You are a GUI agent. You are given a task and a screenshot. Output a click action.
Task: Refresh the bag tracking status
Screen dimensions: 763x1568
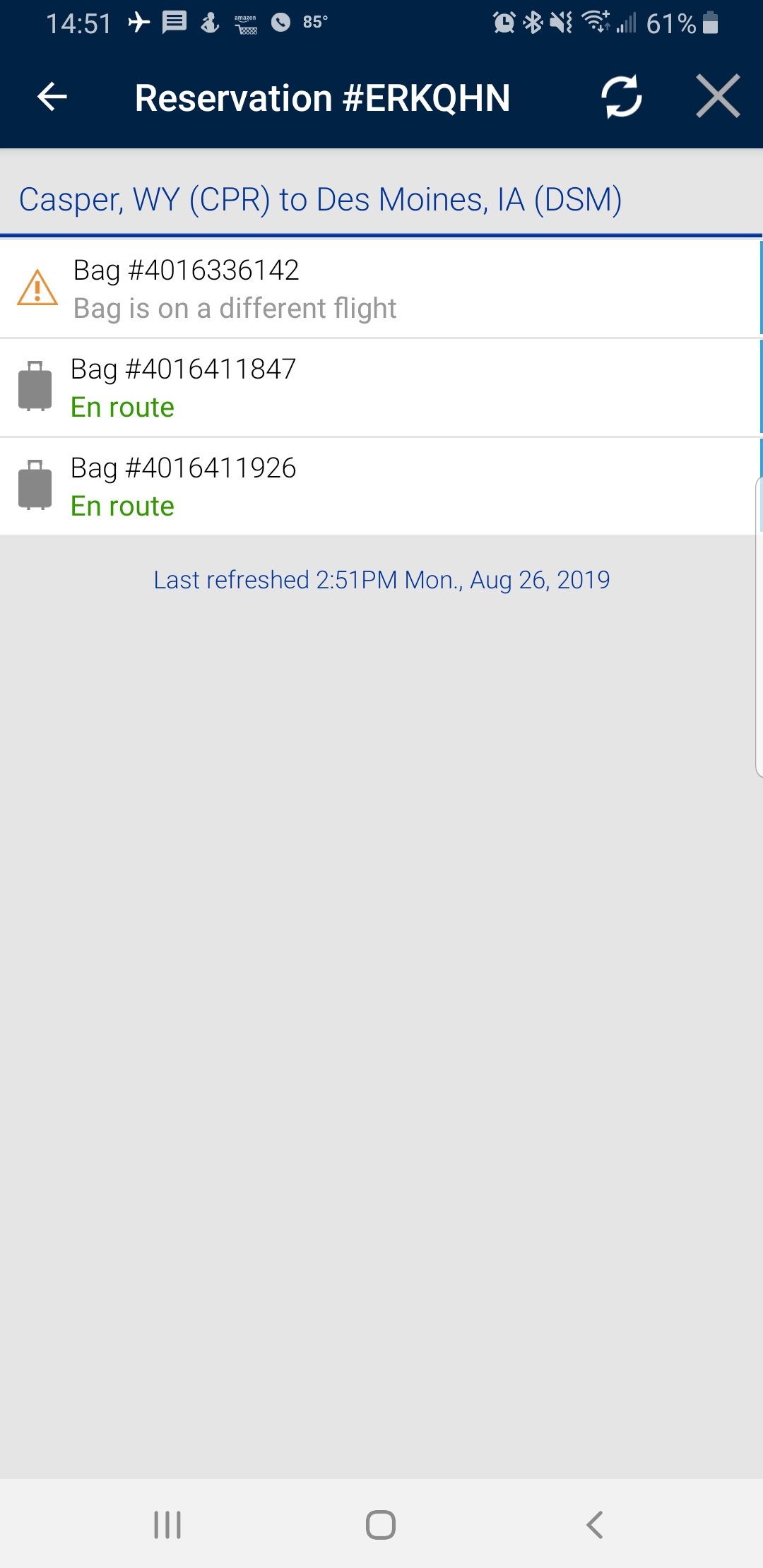click(x=621, y=97)
